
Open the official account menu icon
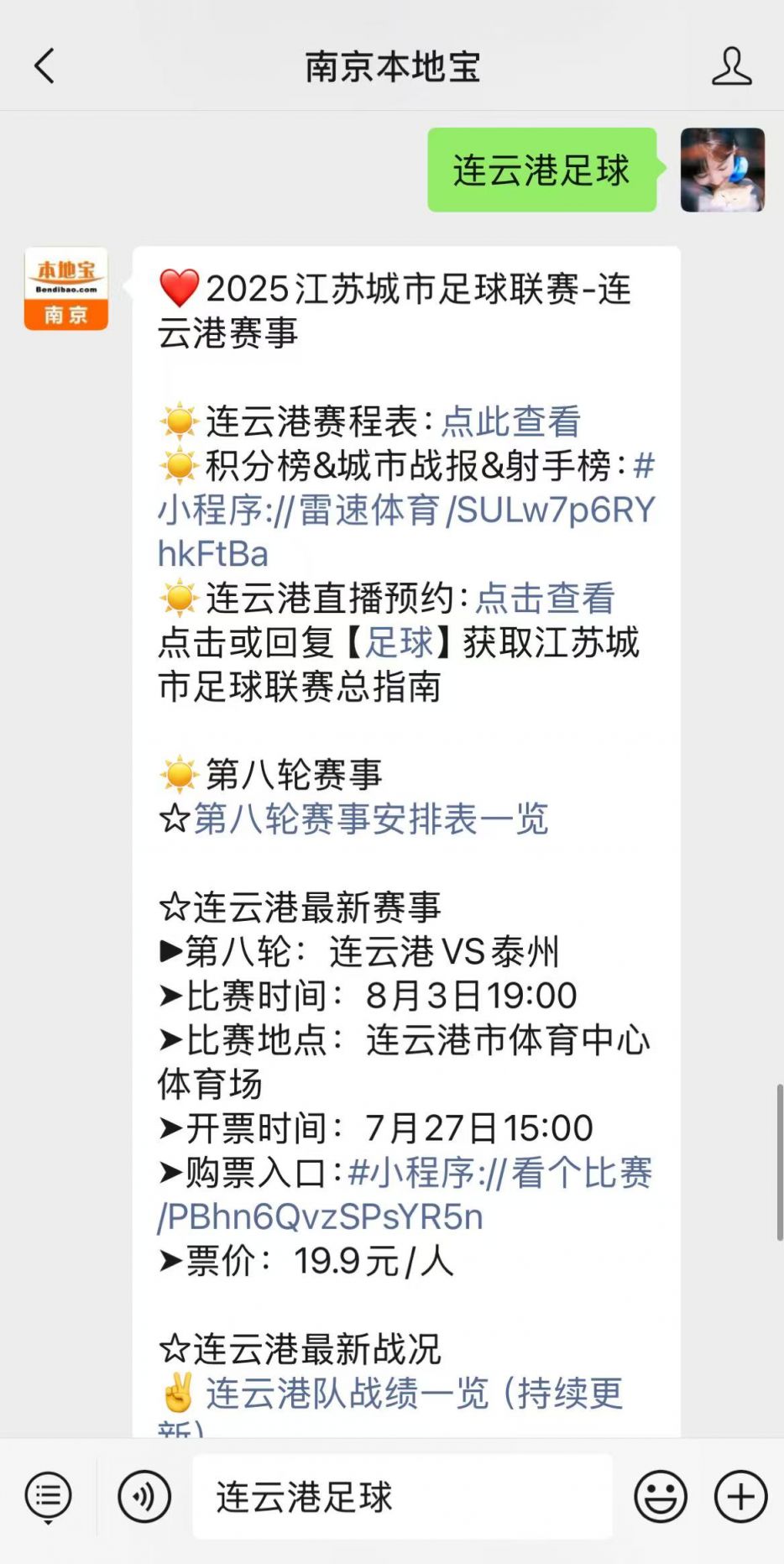click(48, 1496)
